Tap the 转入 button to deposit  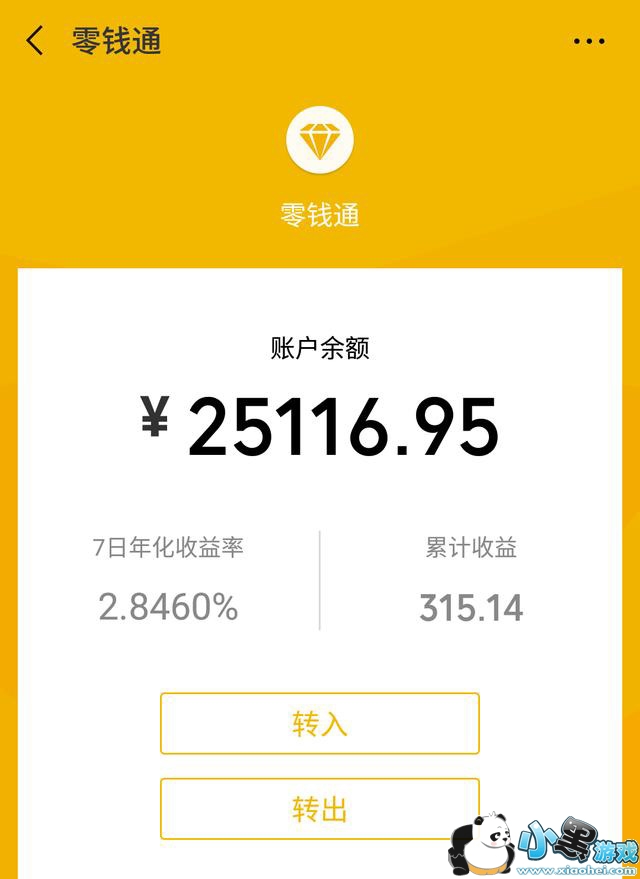(x=320, y=723)
